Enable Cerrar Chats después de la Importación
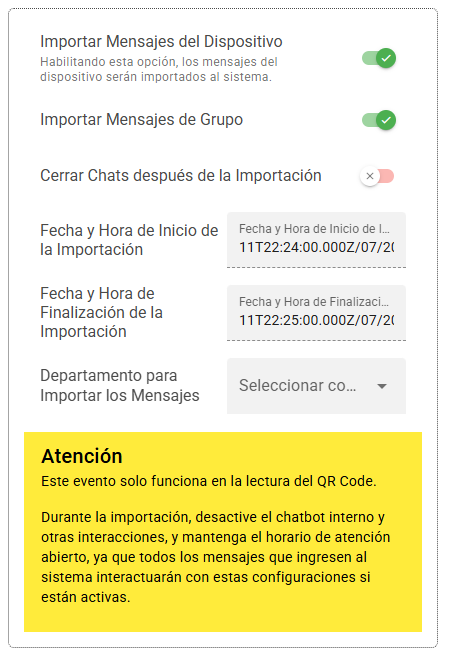 [x=377, y=176]
